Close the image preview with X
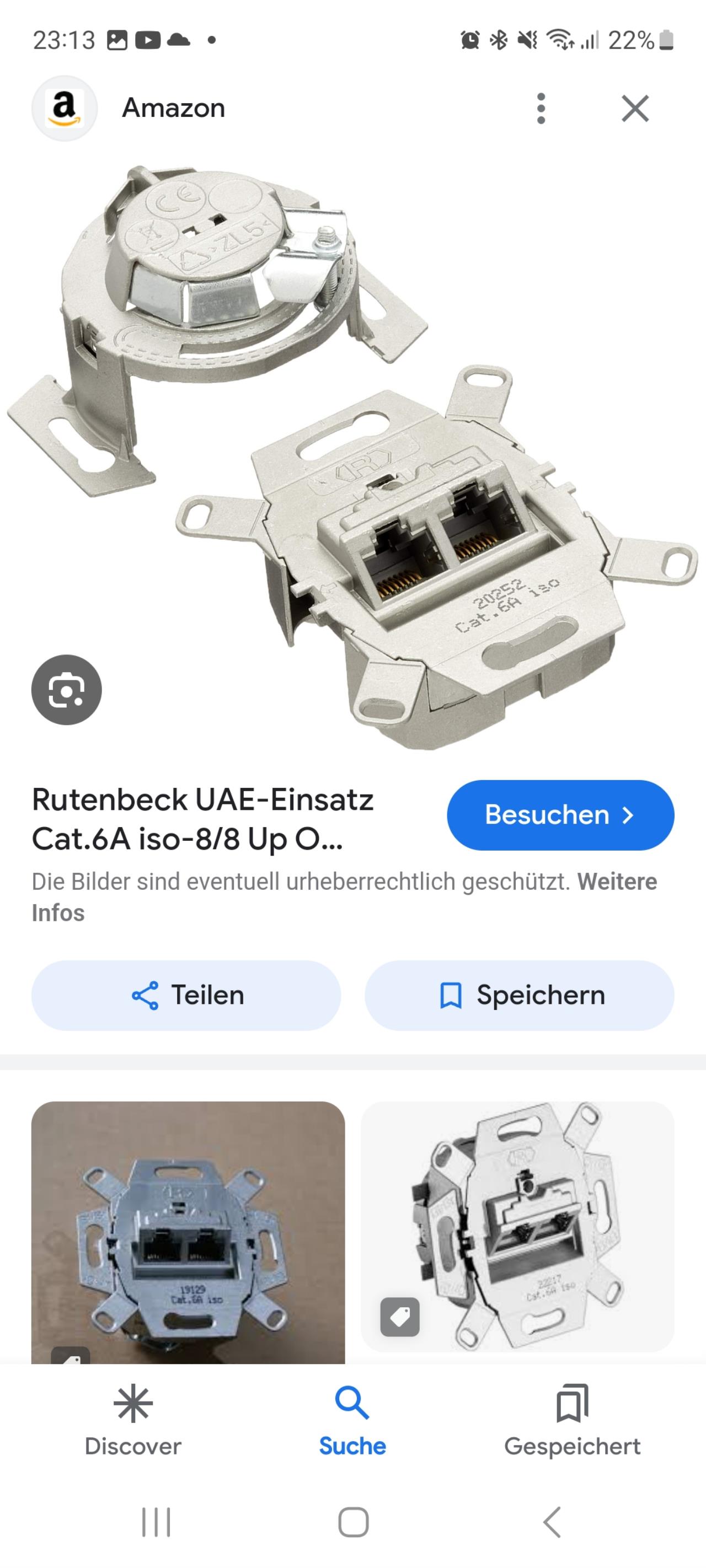 pos(635,109)
